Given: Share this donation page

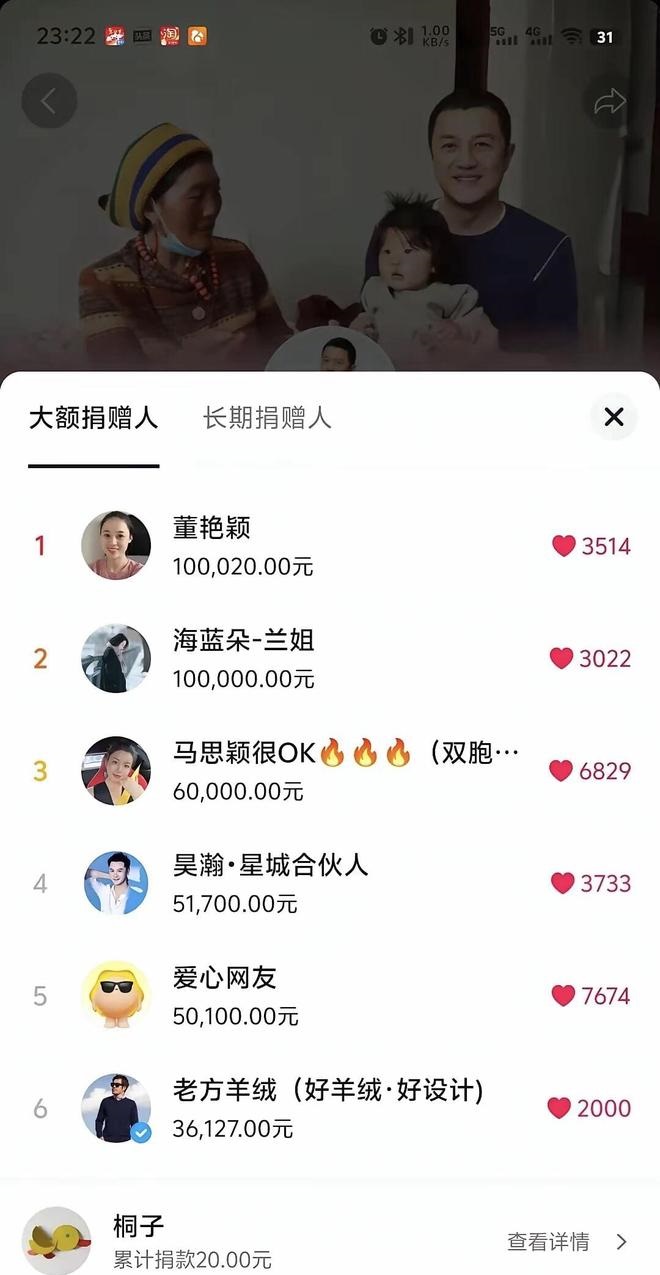Looking at the screenshot, I should click(x=609, y=101).
